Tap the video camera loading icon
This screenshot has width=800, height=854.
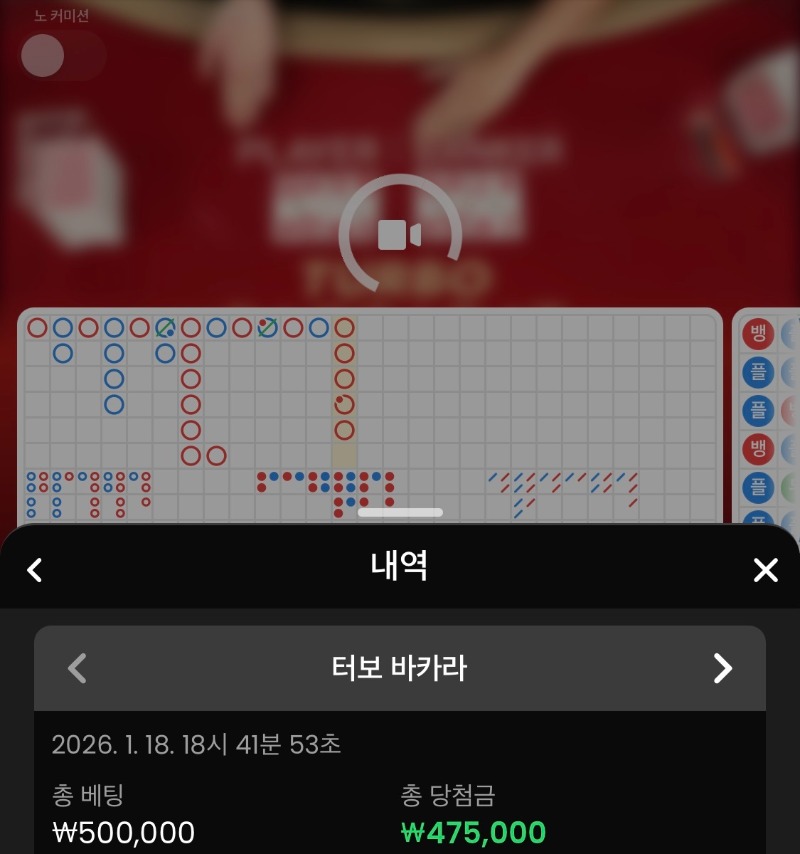[x=399, y=235]
